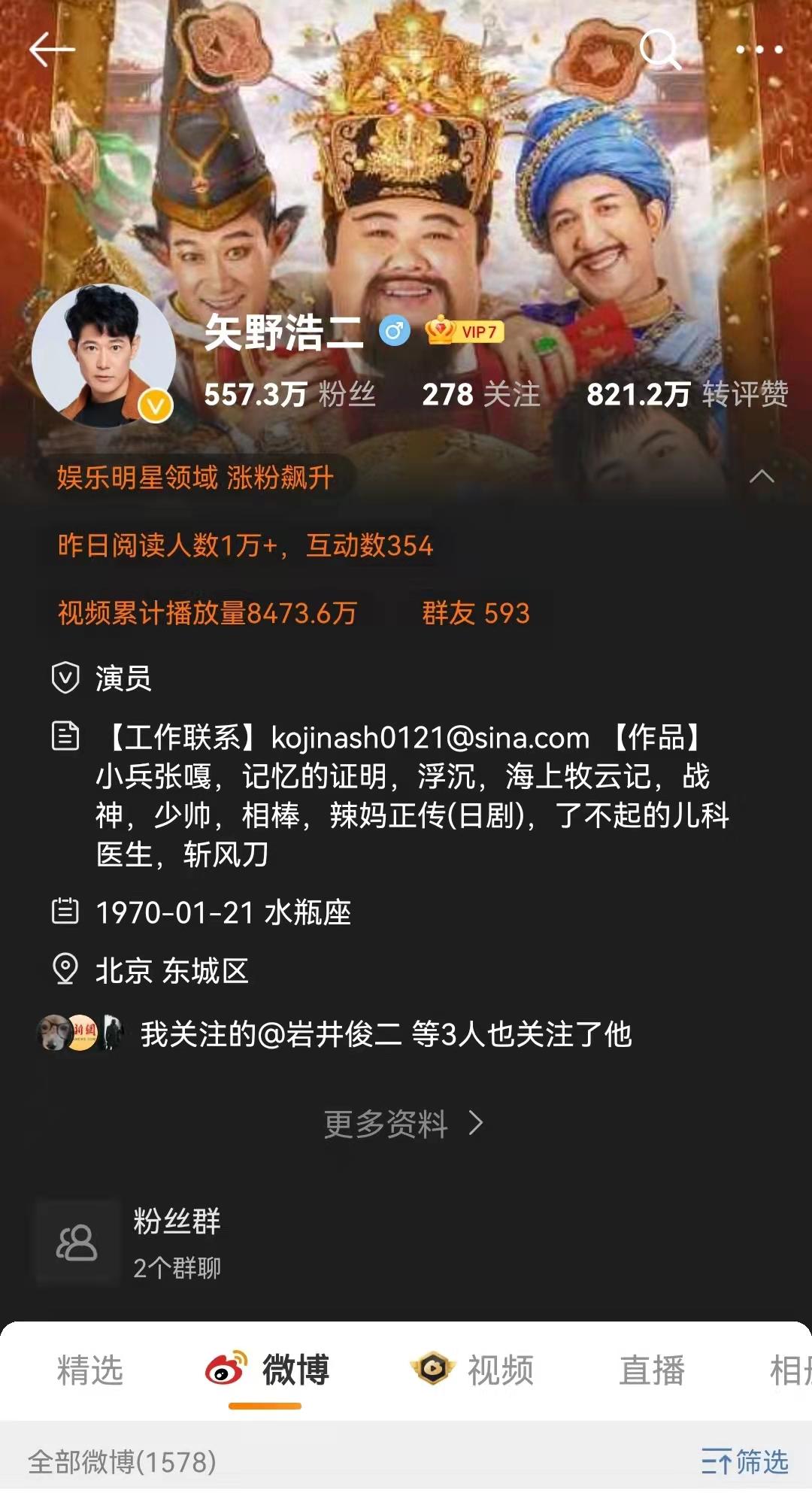This screenshot has height=1493, width=812.
Task: Switch to the 视频 tab
Action: click(473, 1370)
